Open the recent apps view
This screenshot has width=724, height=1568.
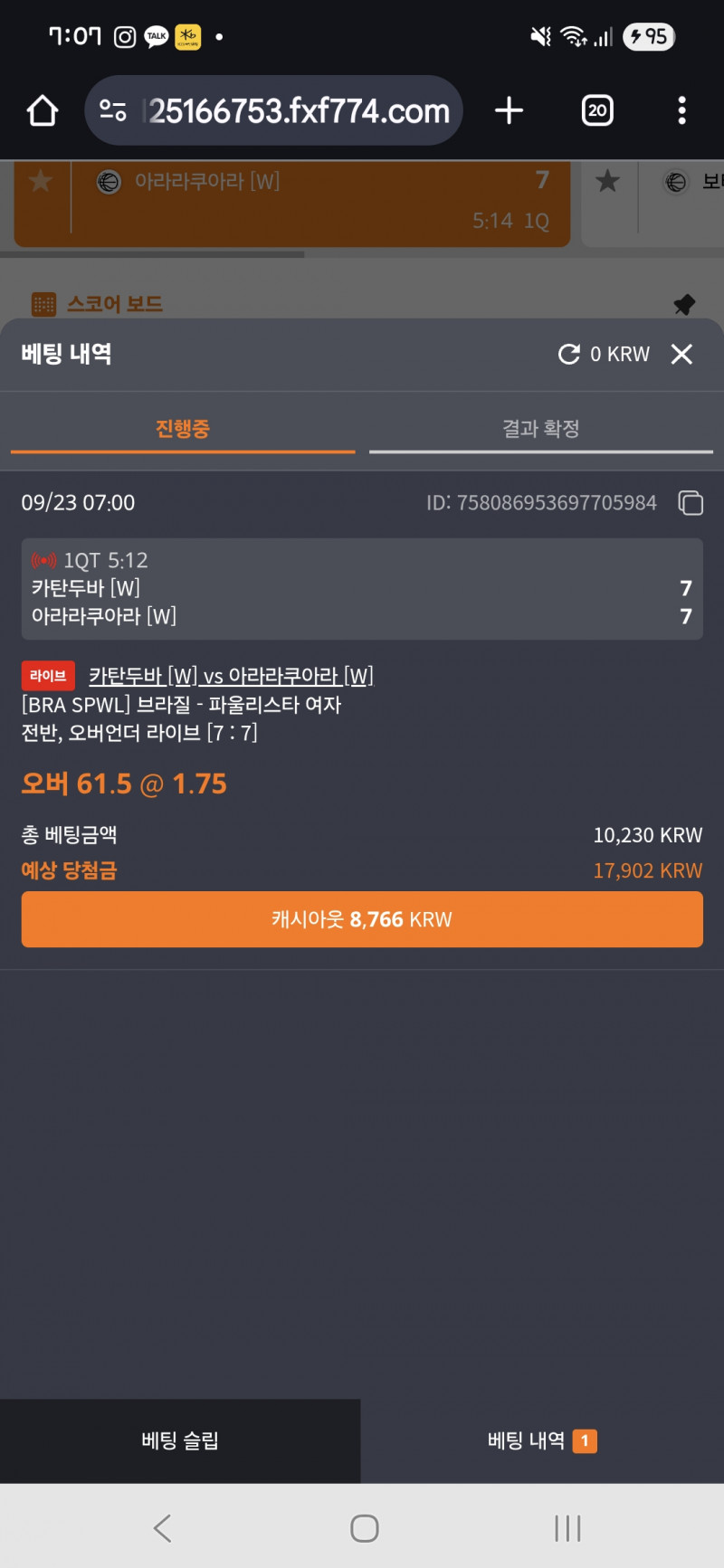click(x=567, y=1528)
